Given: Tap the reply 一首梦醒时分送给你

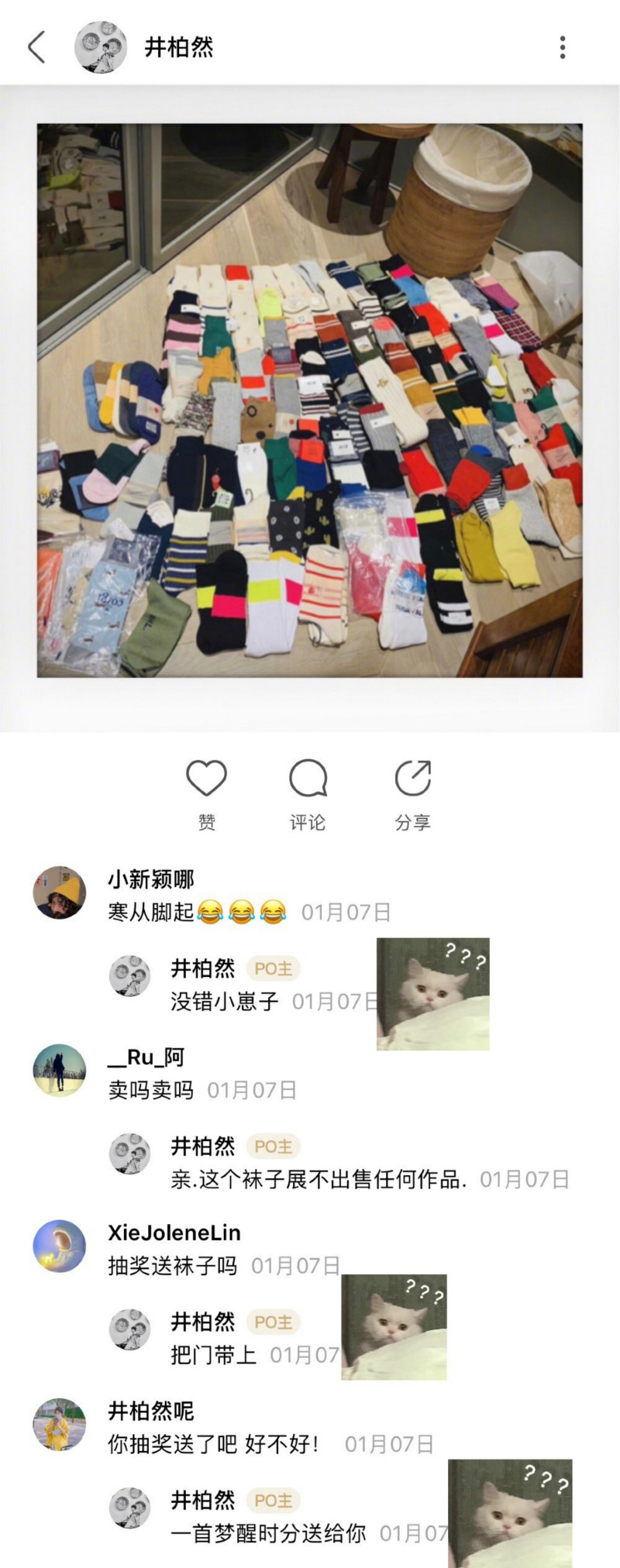Looking at the screenshot, I should (267, 1533).
